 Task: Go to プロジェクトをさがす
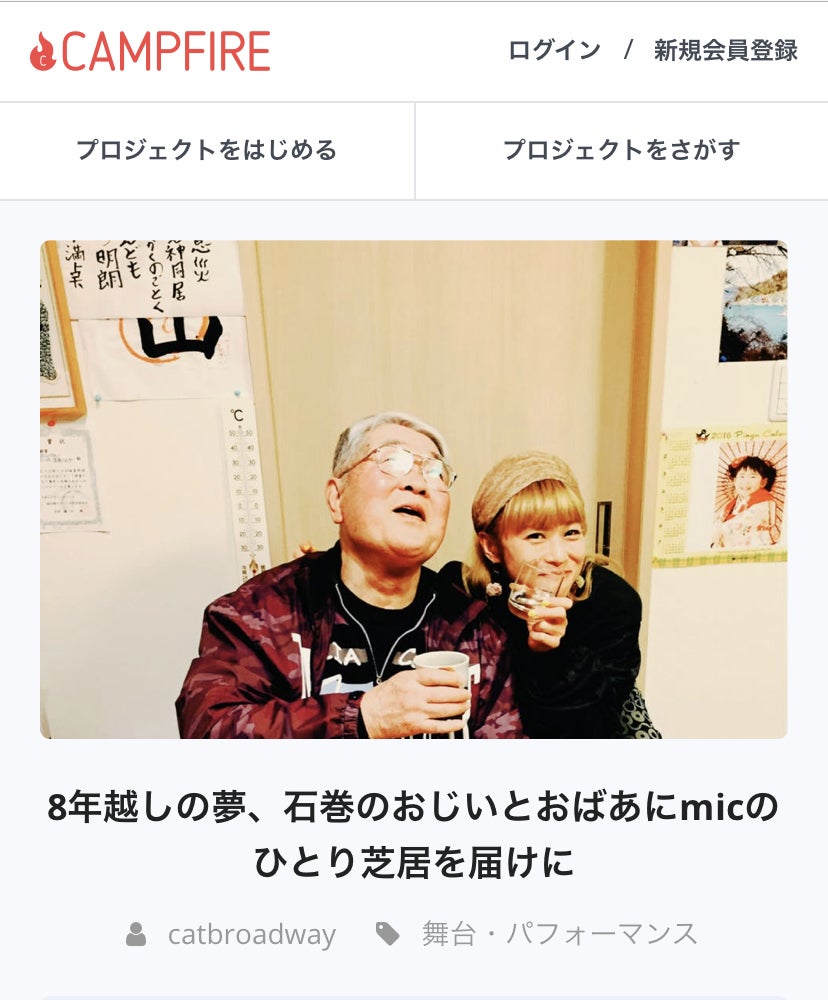(621, 150)
